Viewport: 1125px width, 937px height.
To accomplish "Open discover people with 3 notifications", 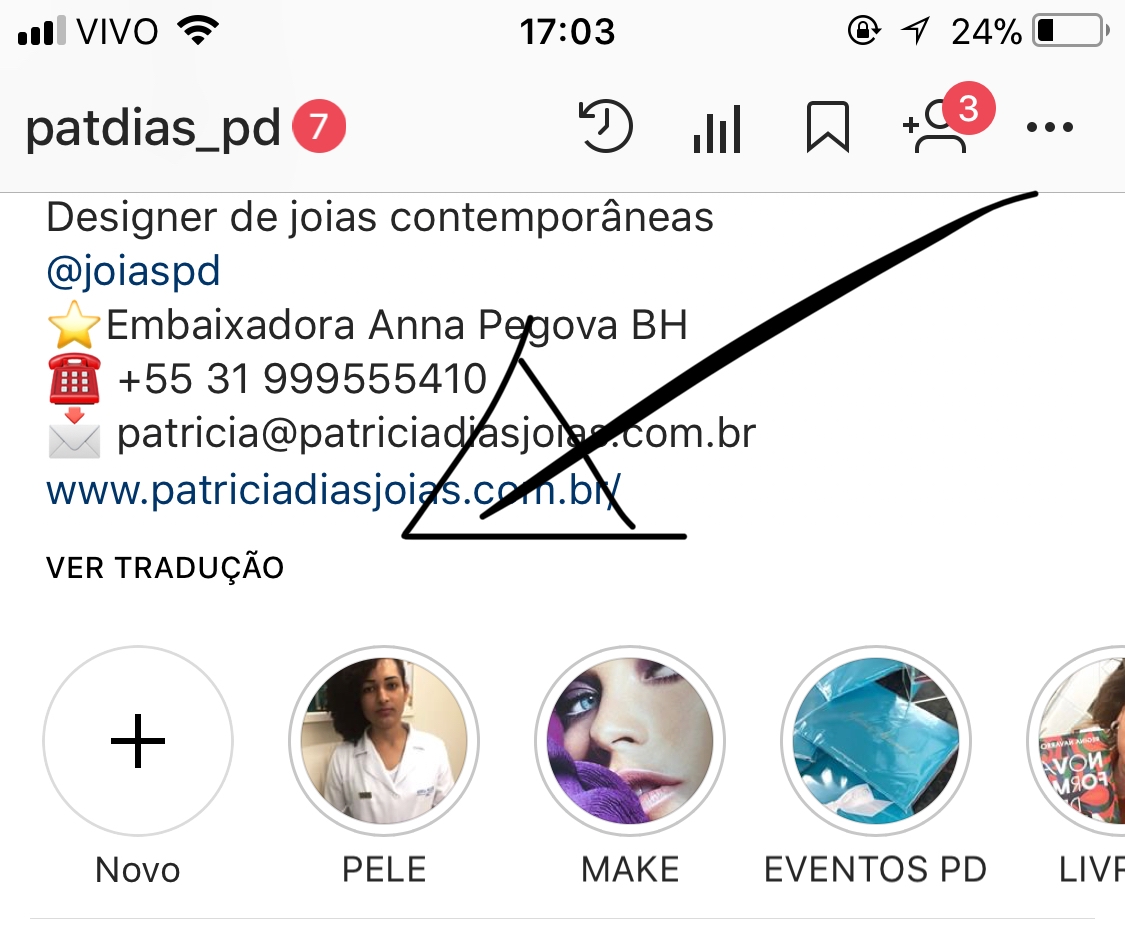I will 938,128.
